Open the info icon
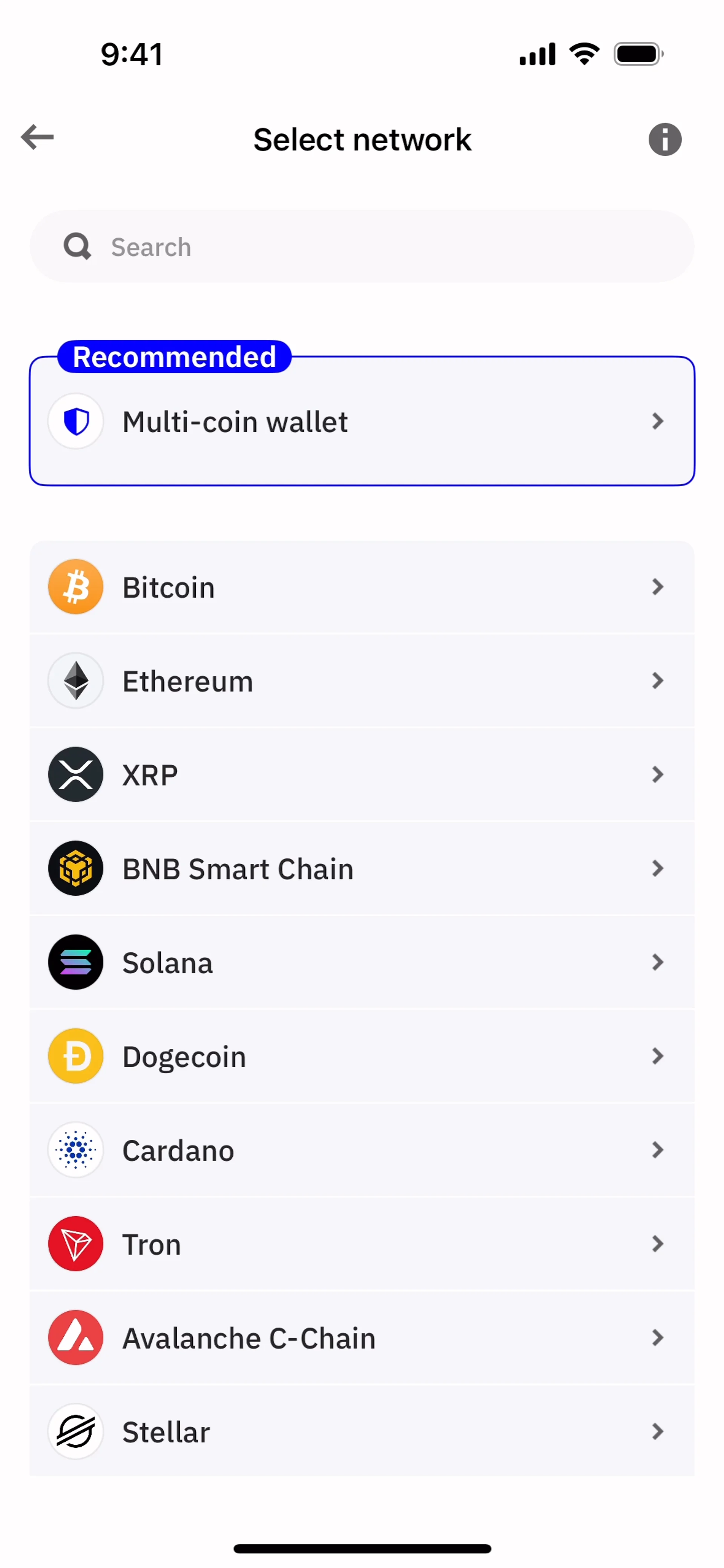 (x=664, y=139)
